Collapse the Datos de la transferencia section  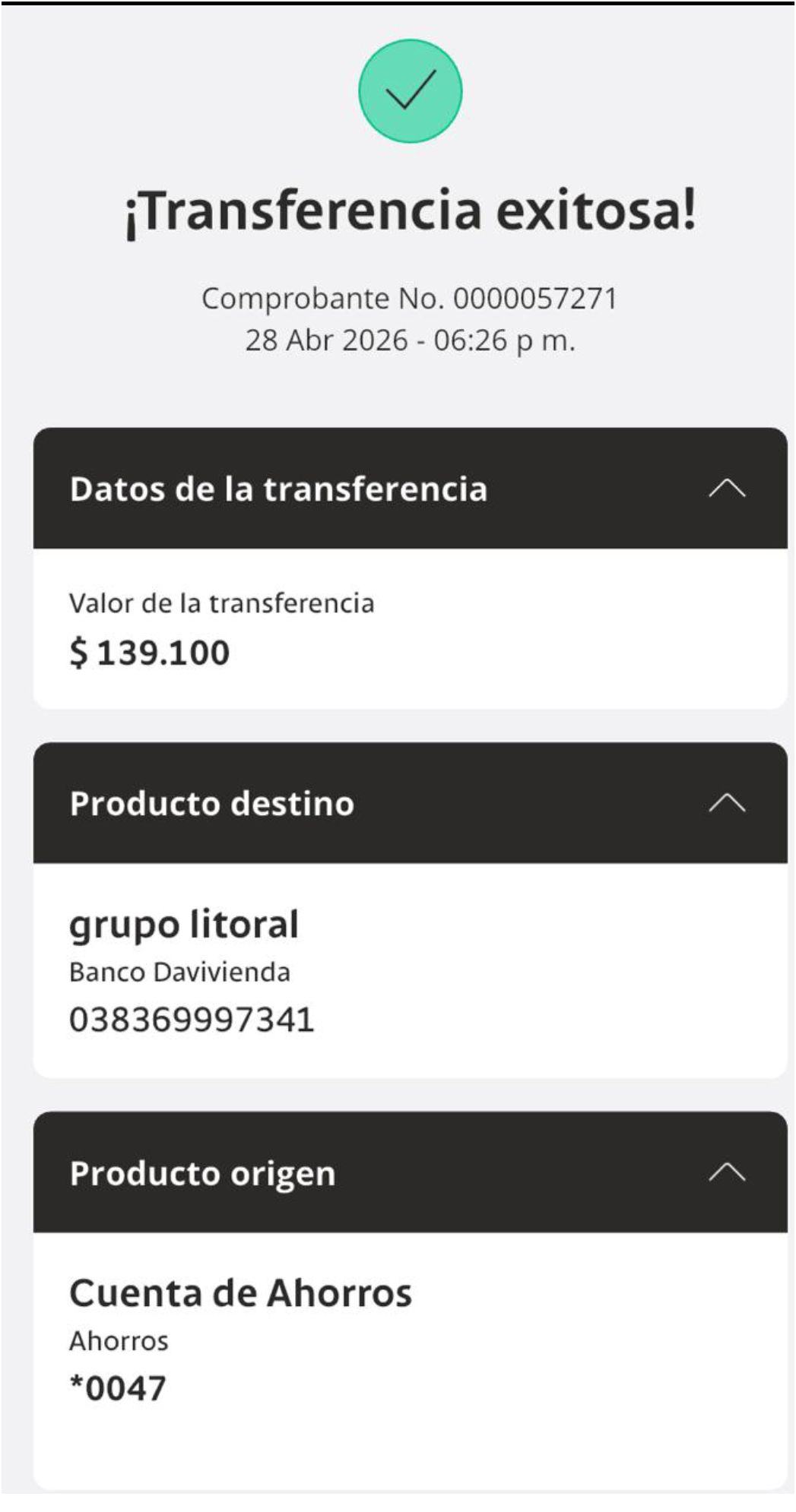pos(727,489)
